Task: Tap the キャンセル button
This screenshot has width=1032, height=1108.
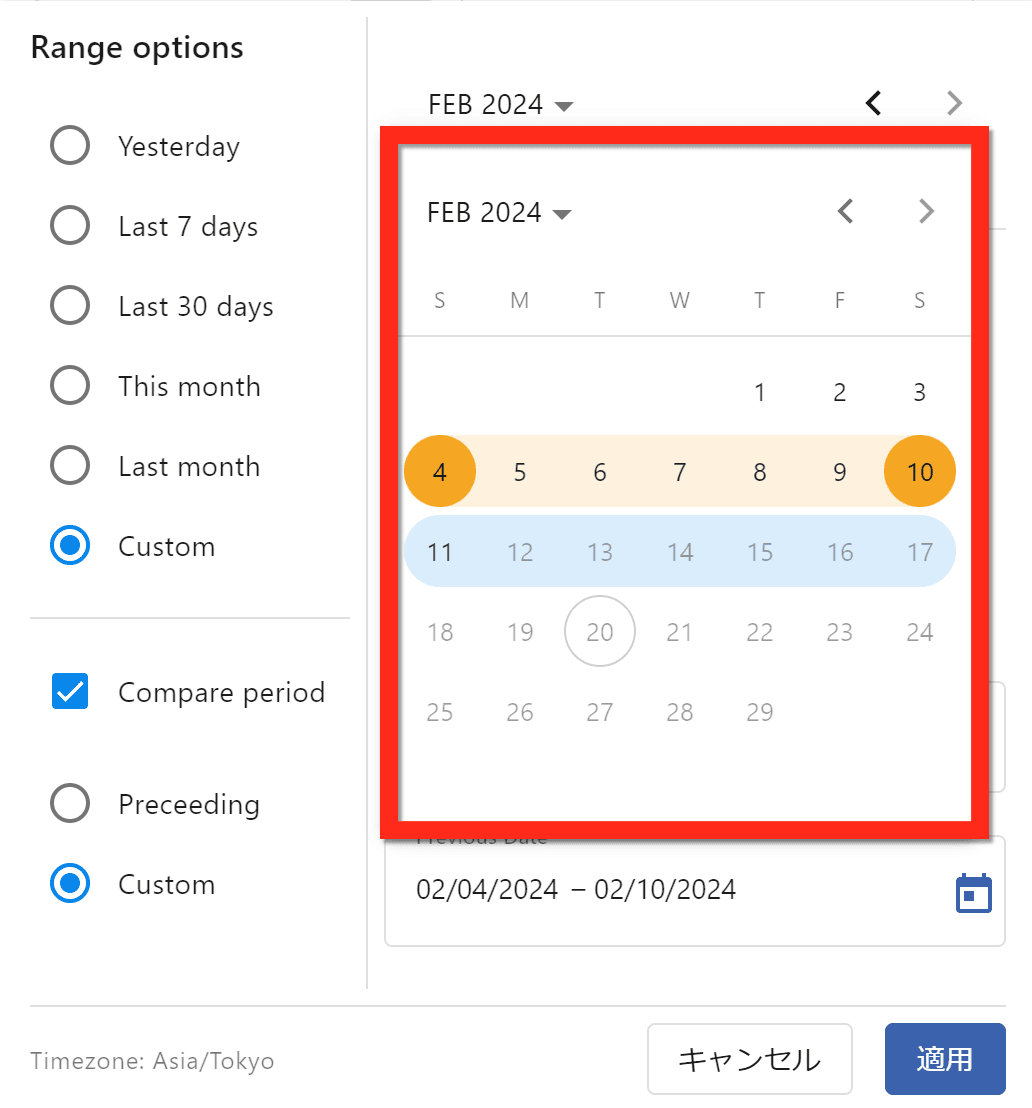Action: coord(749,1059)
